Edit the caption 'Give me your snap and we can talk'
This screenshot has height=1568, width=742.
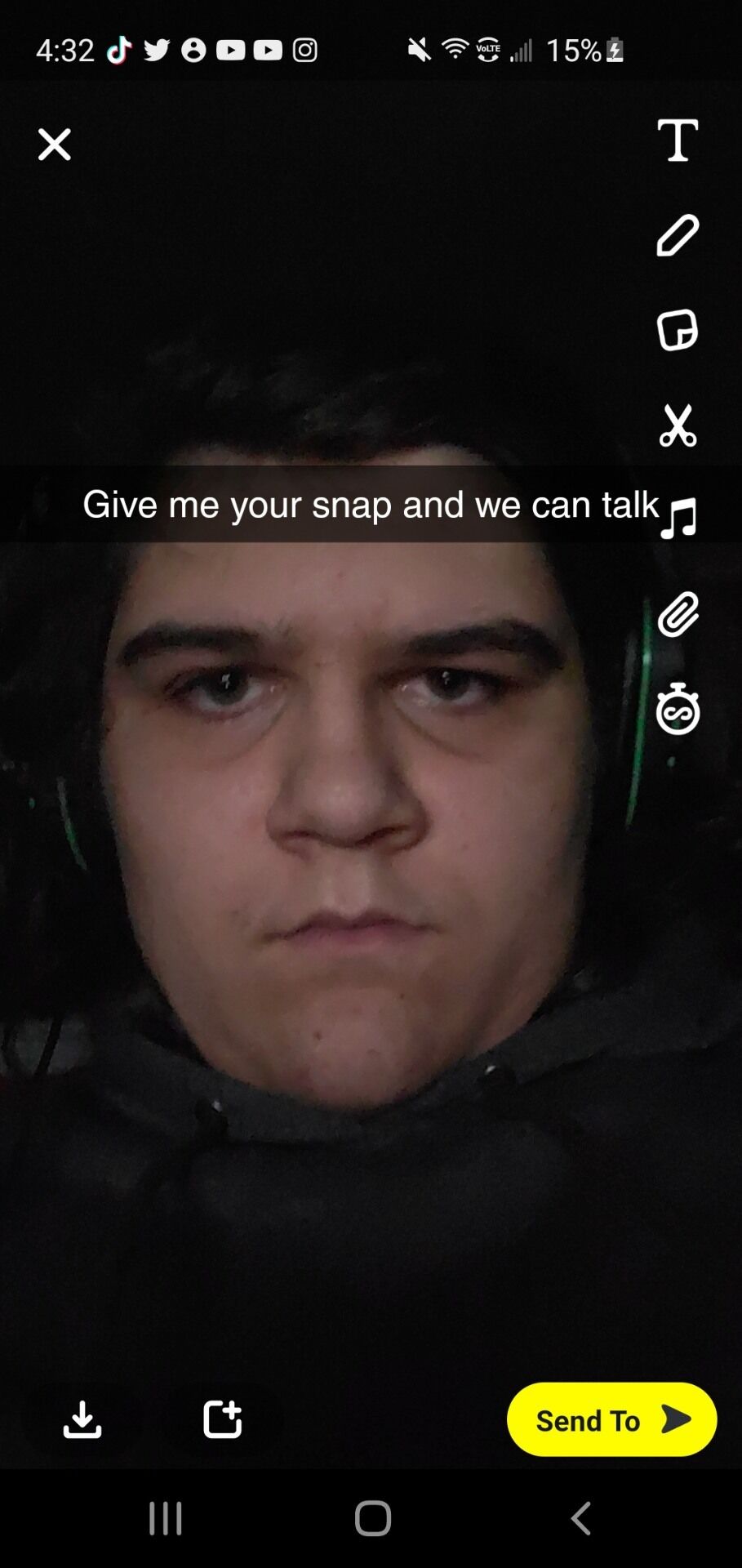pos(370,505)
